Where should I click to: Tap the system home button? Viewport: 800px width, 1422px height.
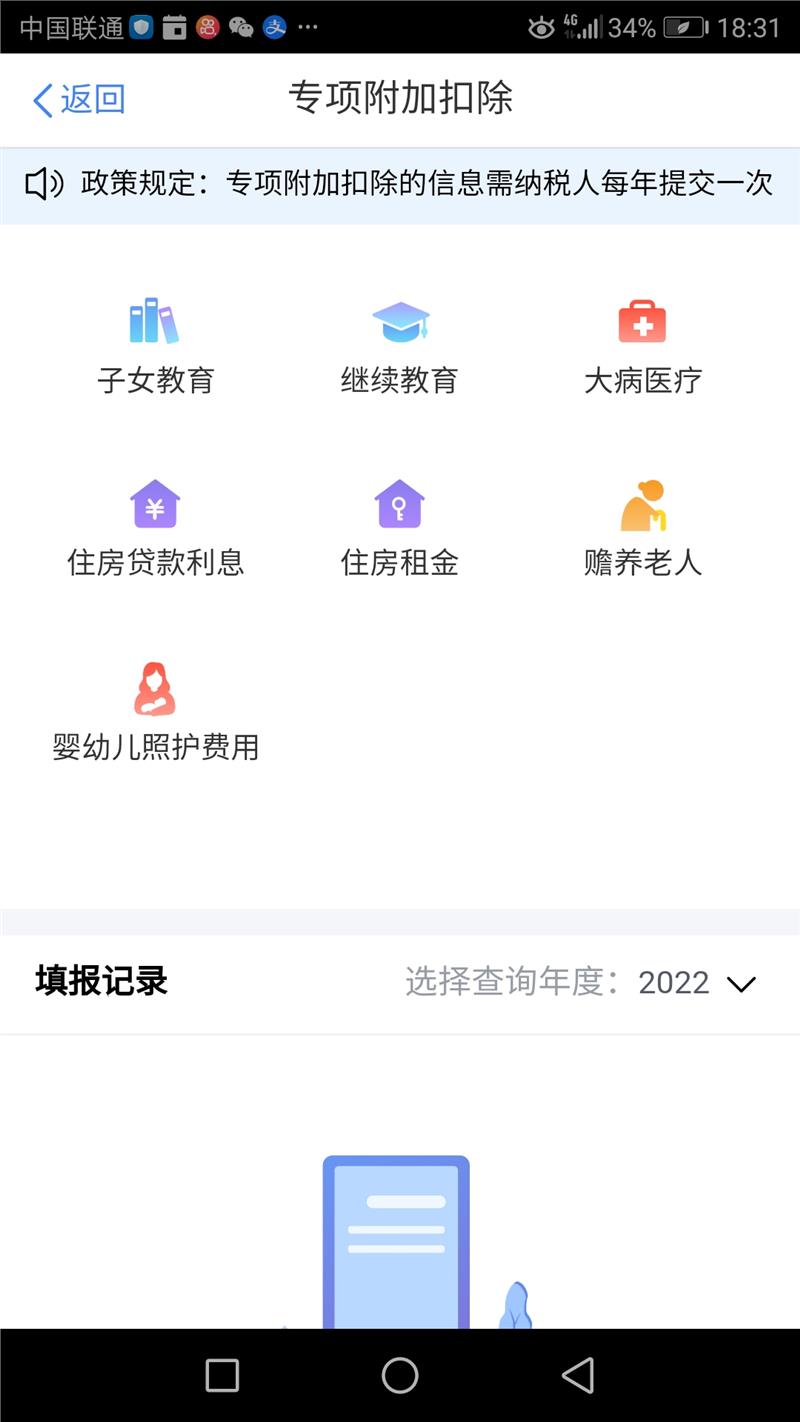(x=400, y=1375)
